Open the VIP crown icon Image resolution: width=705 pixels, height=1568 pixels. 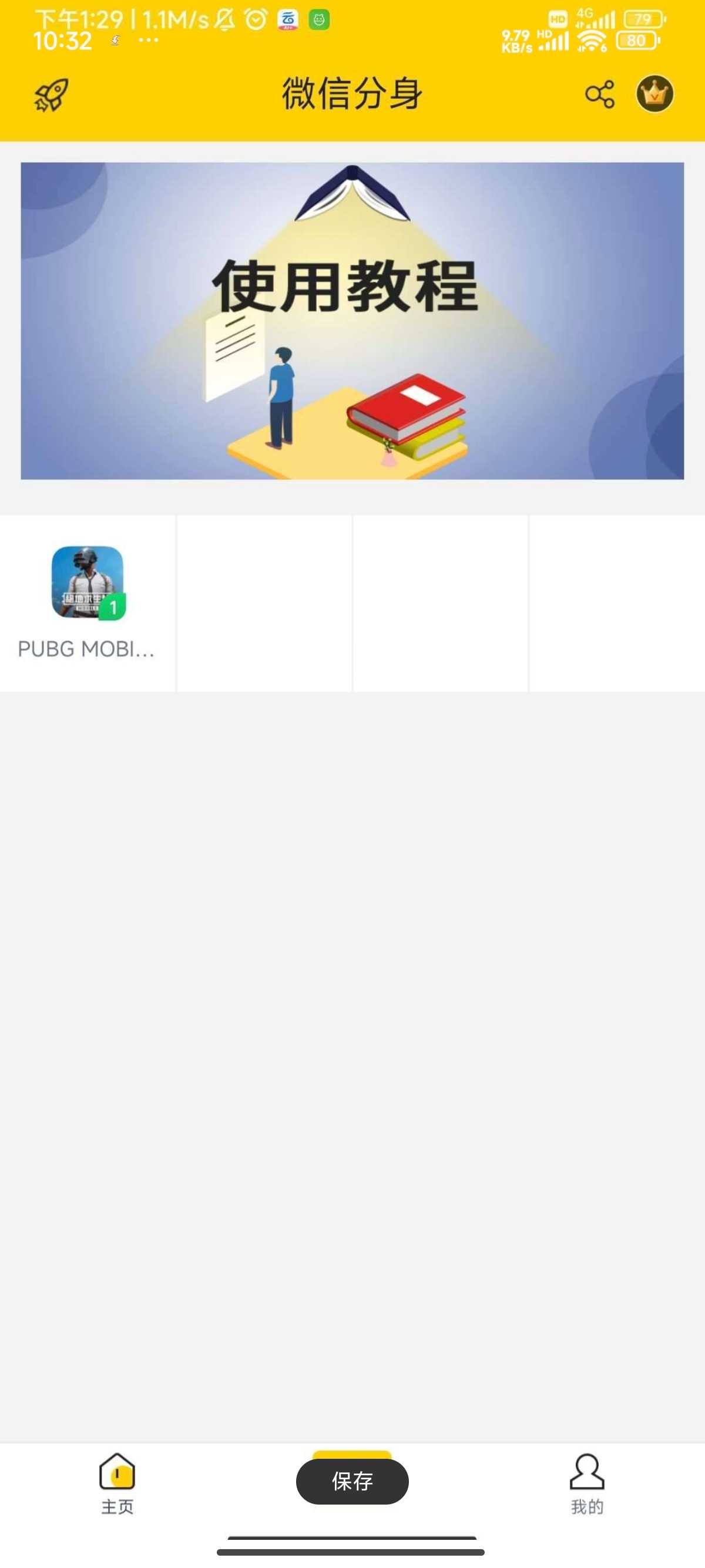pos(654,95)
